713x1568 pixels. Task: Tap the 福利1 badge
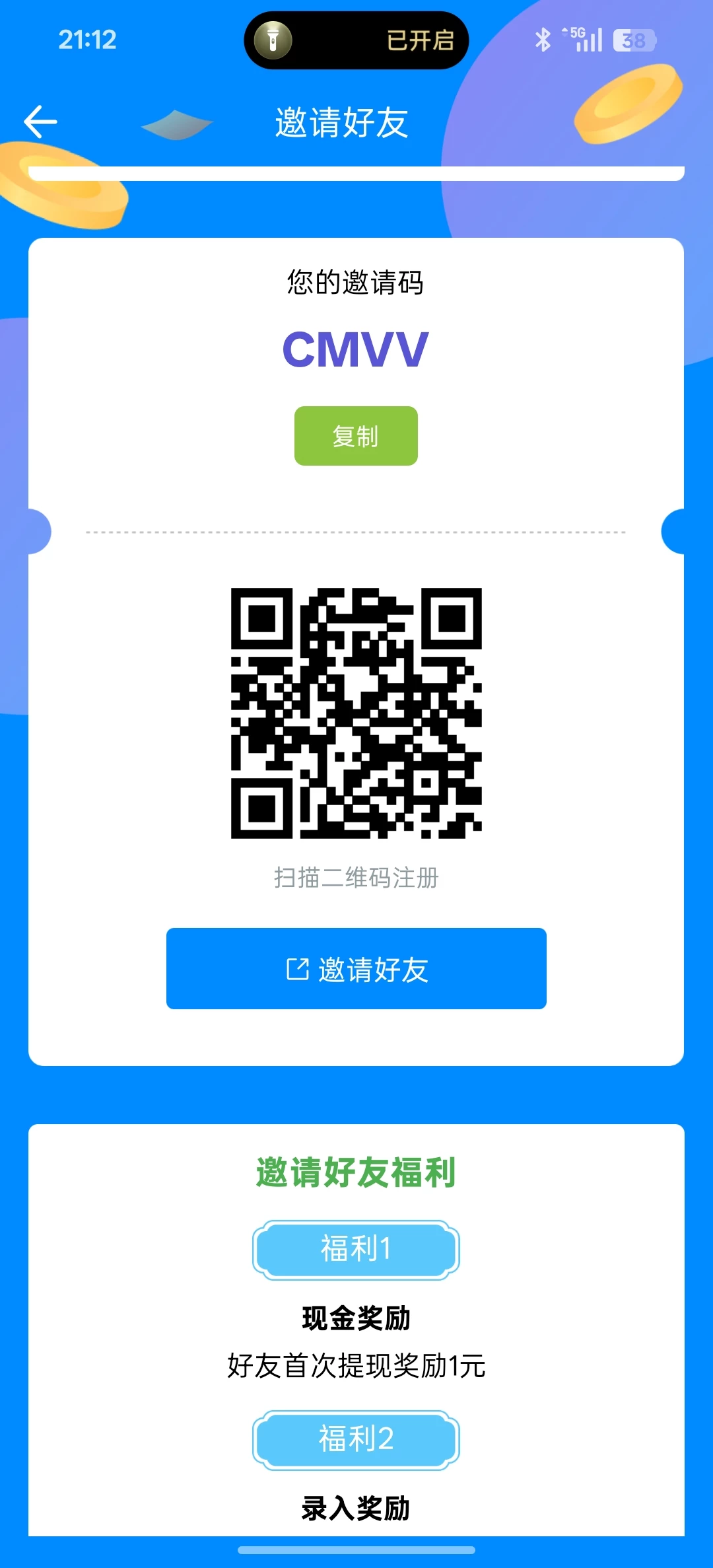(x=356, y=1250)
